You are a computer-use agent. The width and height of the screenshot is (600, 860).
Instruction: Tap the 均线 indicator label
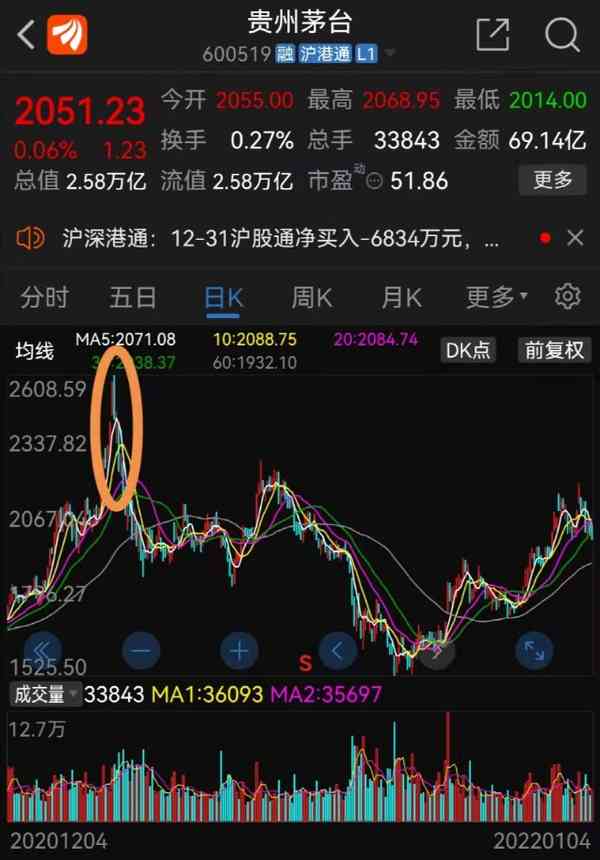click(x=35, y=351)
